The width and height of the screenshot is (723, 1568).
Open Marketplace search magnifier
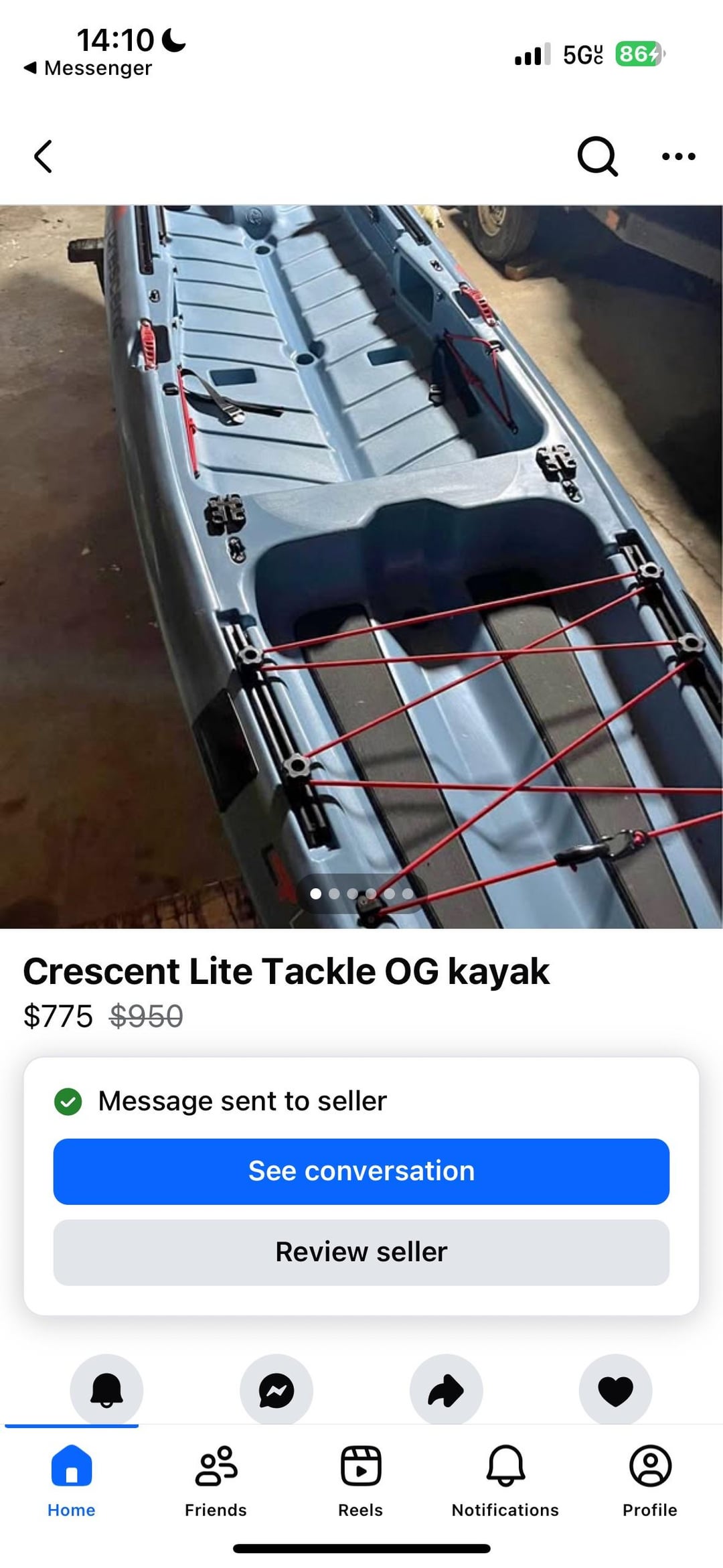pyautogui.click(x=597, y=156)
